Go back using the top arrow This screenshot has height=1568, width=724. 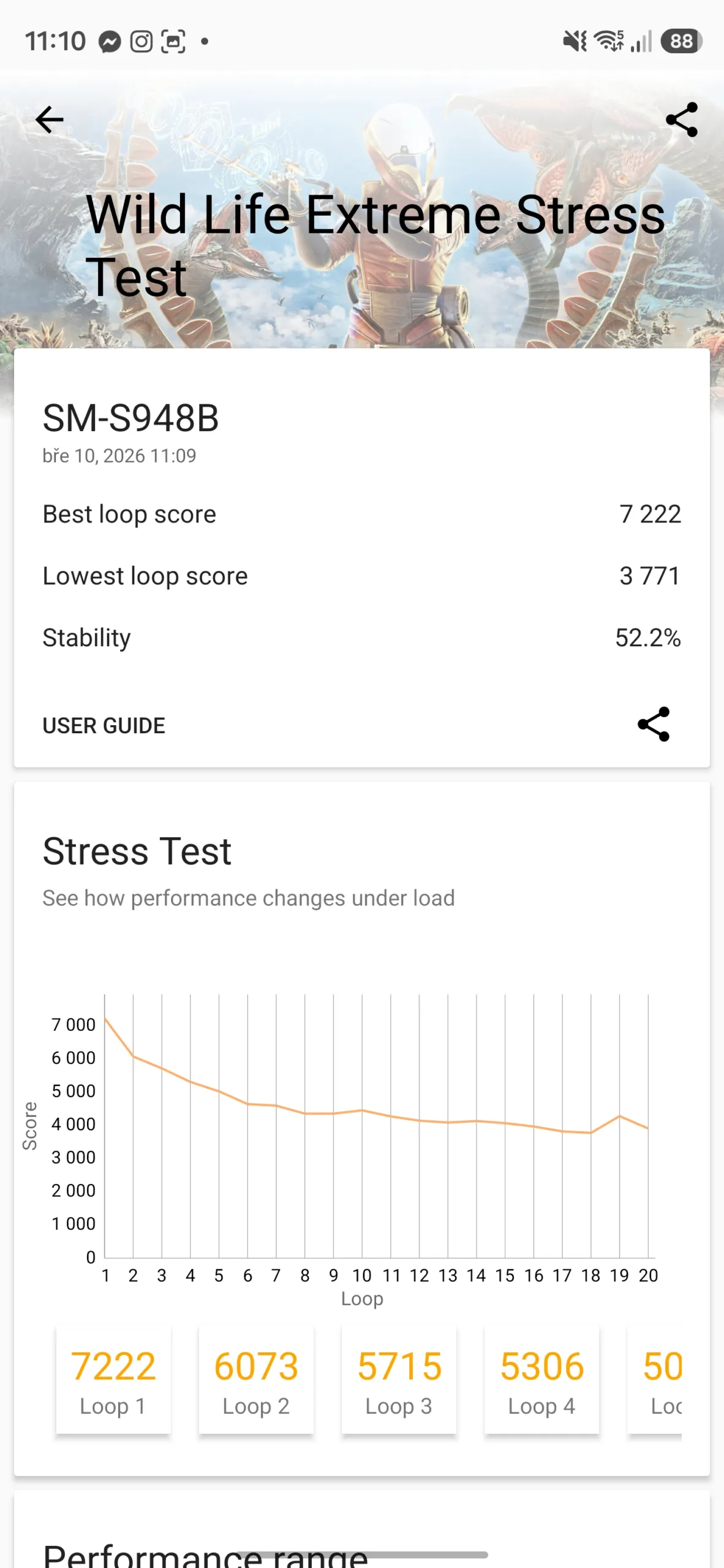50,119
